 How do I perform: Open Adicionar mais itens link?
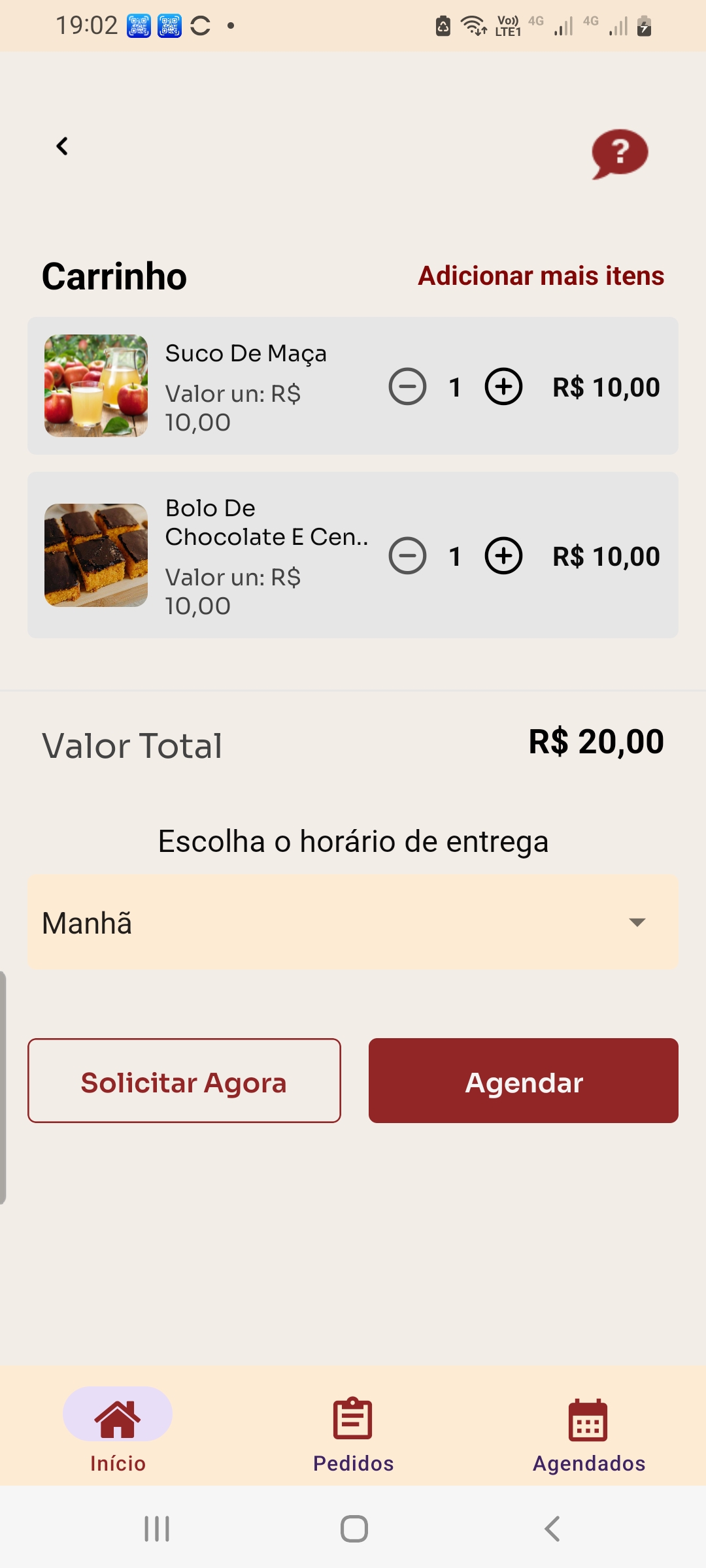click(541, 276)
